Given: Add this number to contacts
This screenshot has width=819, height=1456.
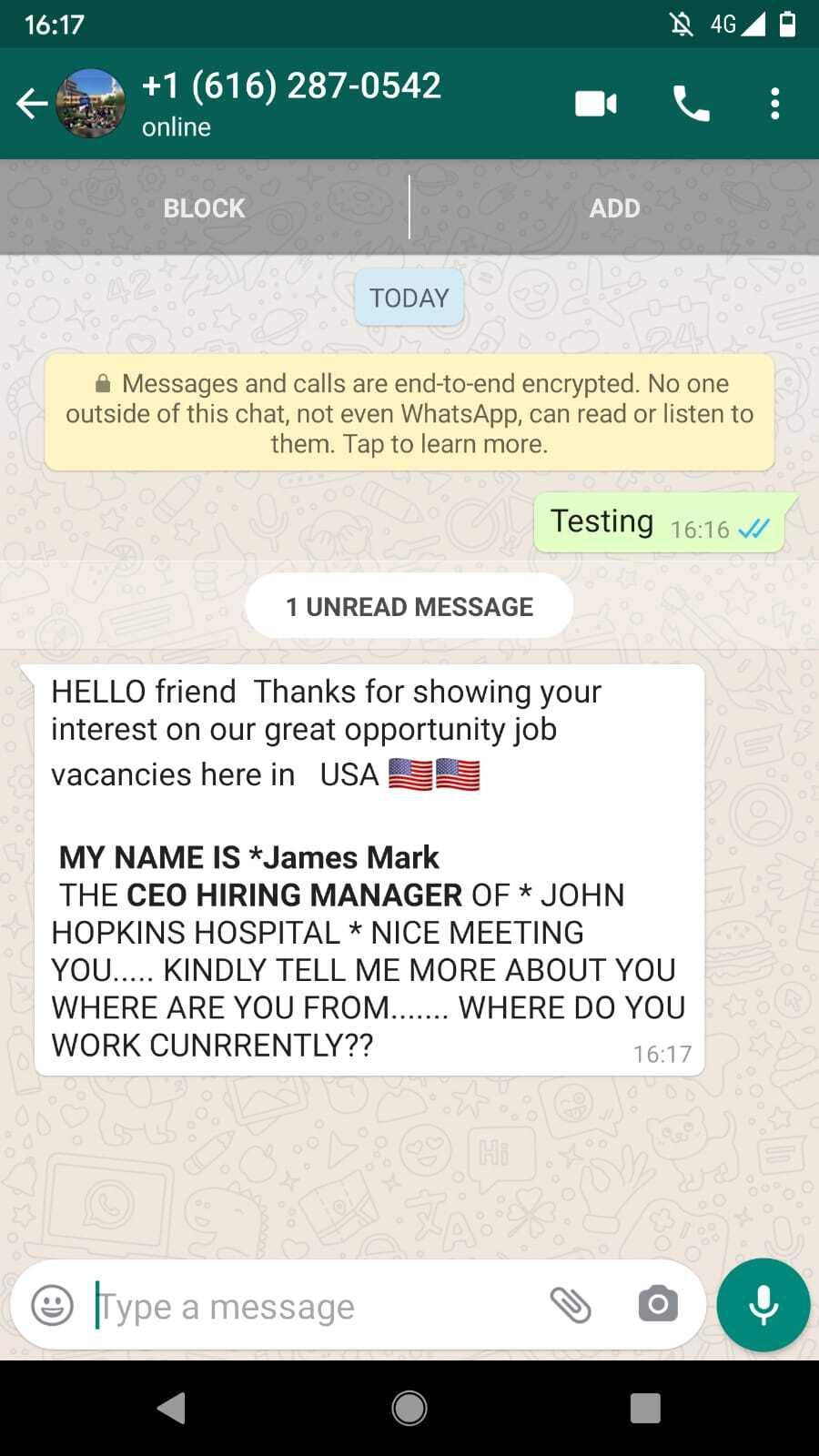Looking at the screenshot, I should point(614,208).
